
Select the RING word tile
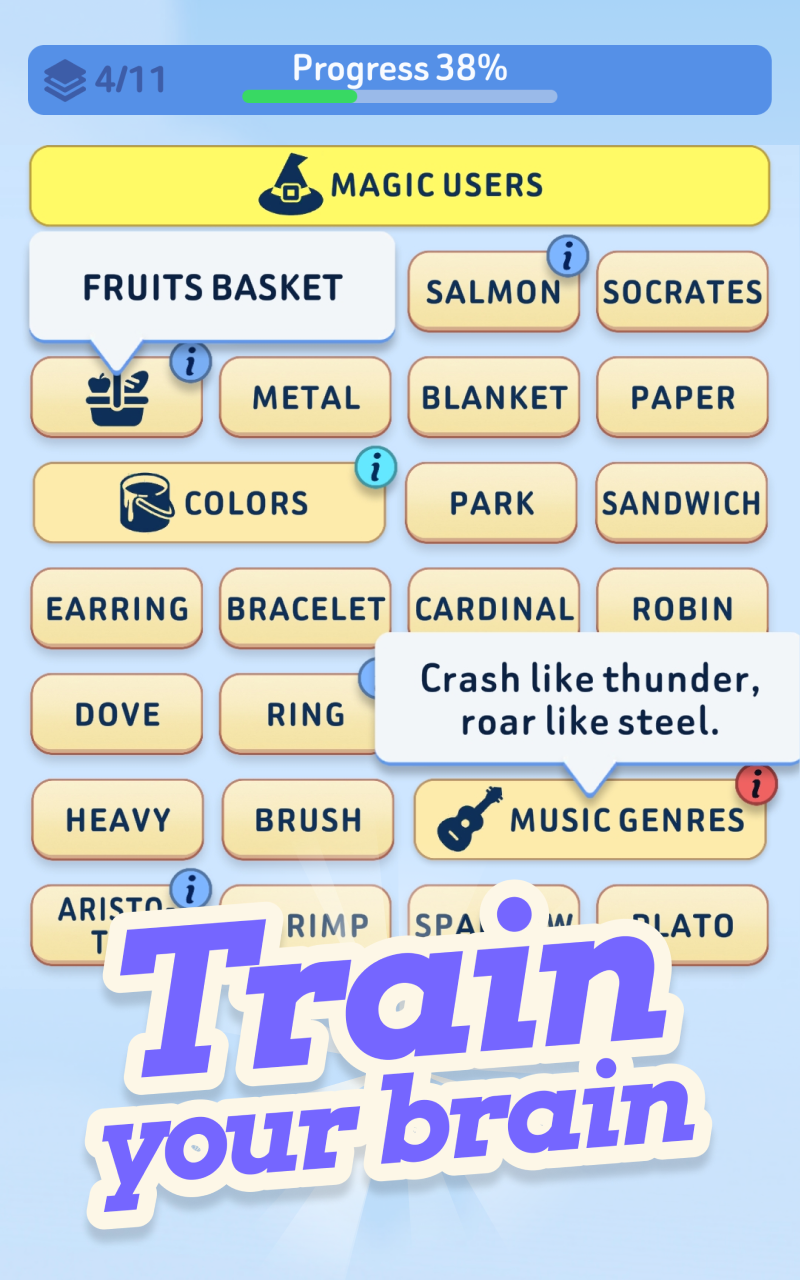click(x=305, y=713)
